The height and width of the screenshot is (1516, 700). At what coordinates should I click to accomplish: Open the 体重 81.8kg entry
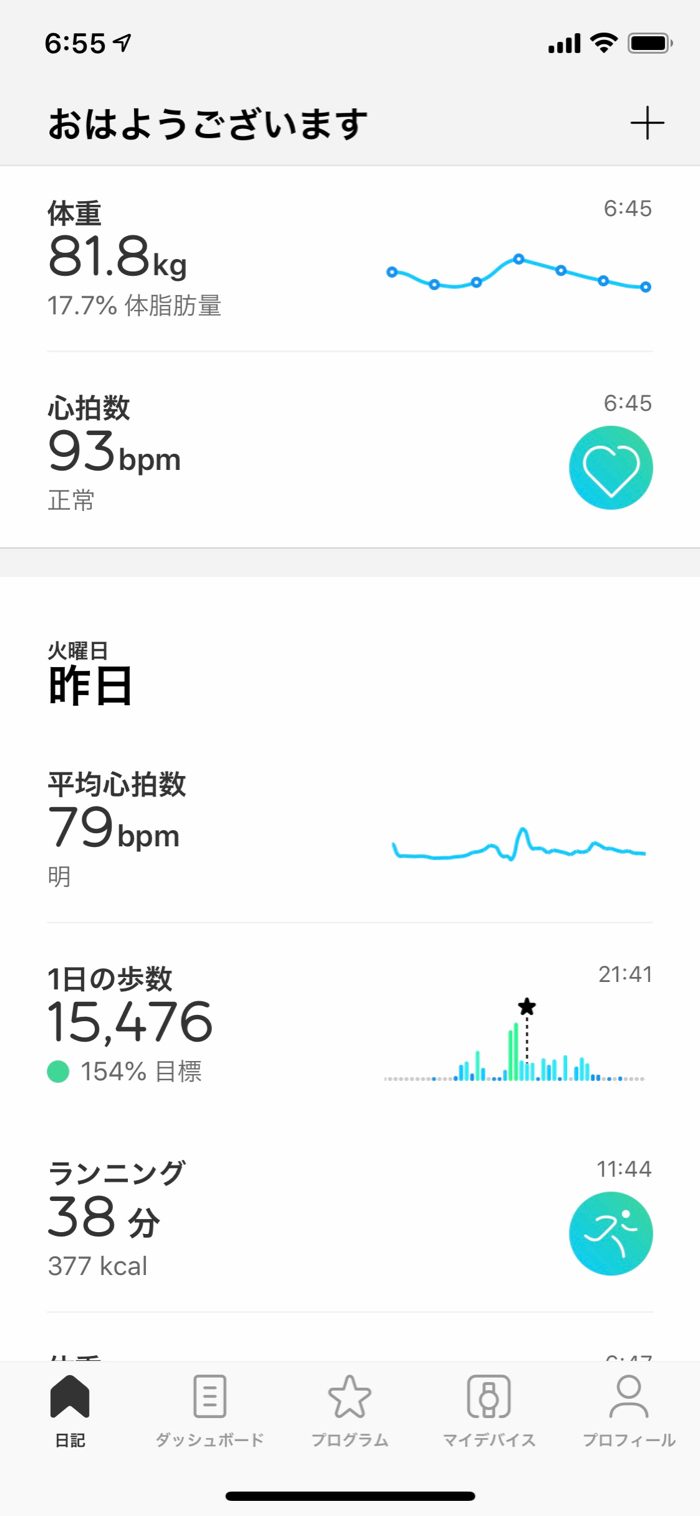(350, 258)
